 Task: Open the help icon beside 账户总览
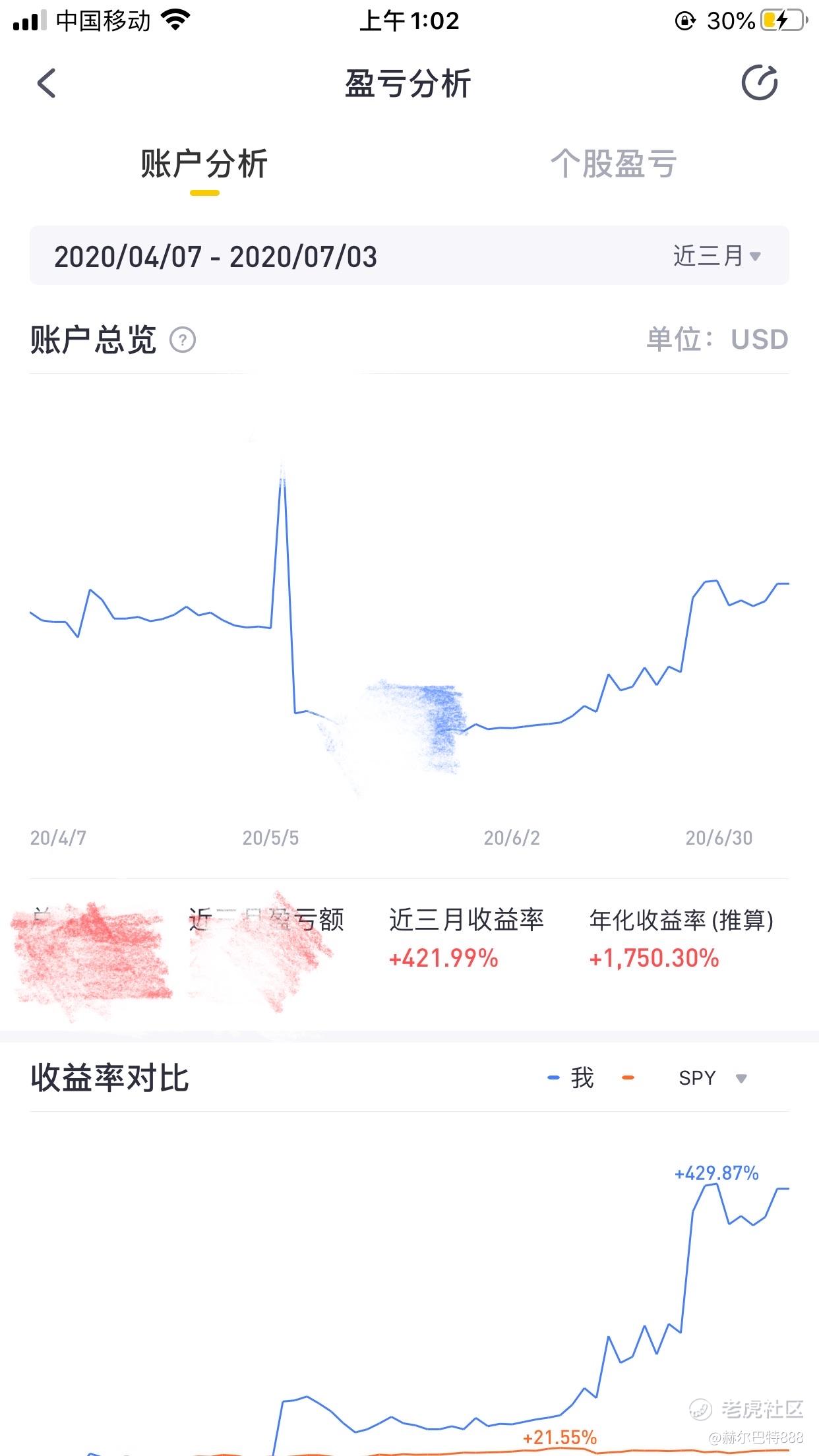183,340
